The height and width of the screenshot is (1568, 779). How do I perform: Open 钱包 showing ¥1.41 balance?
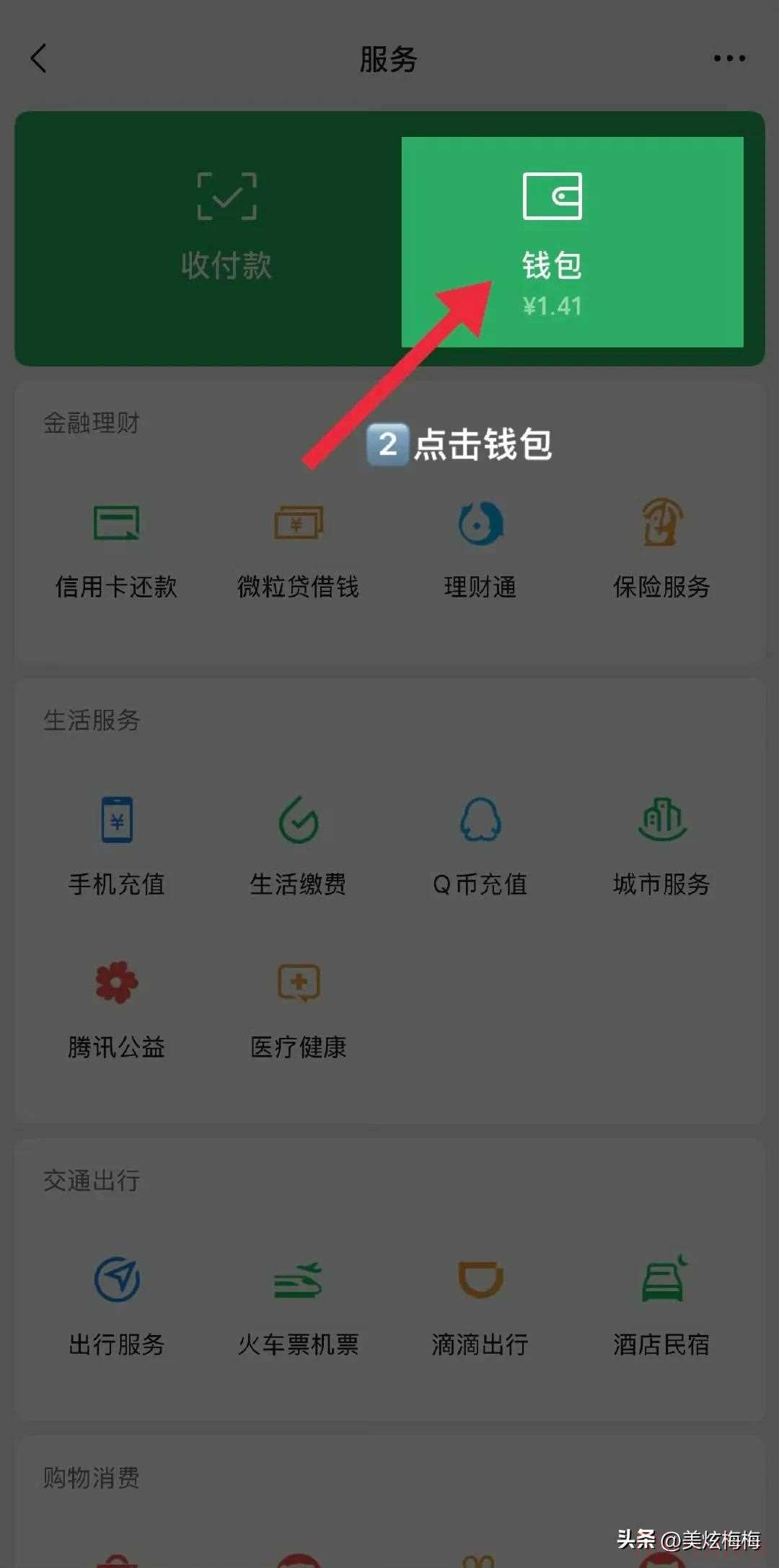coord(553,242)
